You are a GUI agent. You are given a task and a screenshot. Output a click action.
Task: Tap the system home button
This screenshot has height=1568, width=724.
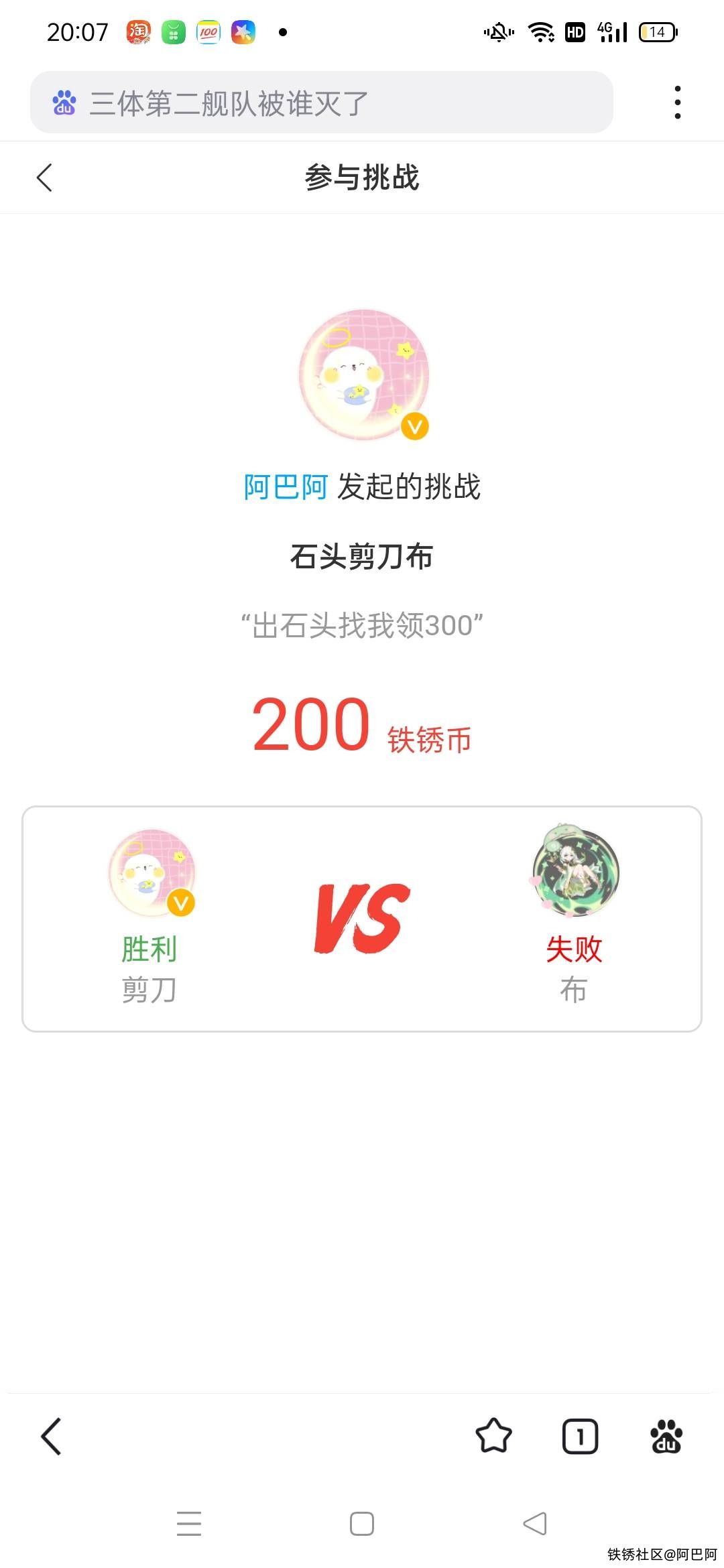[362, 1524]
